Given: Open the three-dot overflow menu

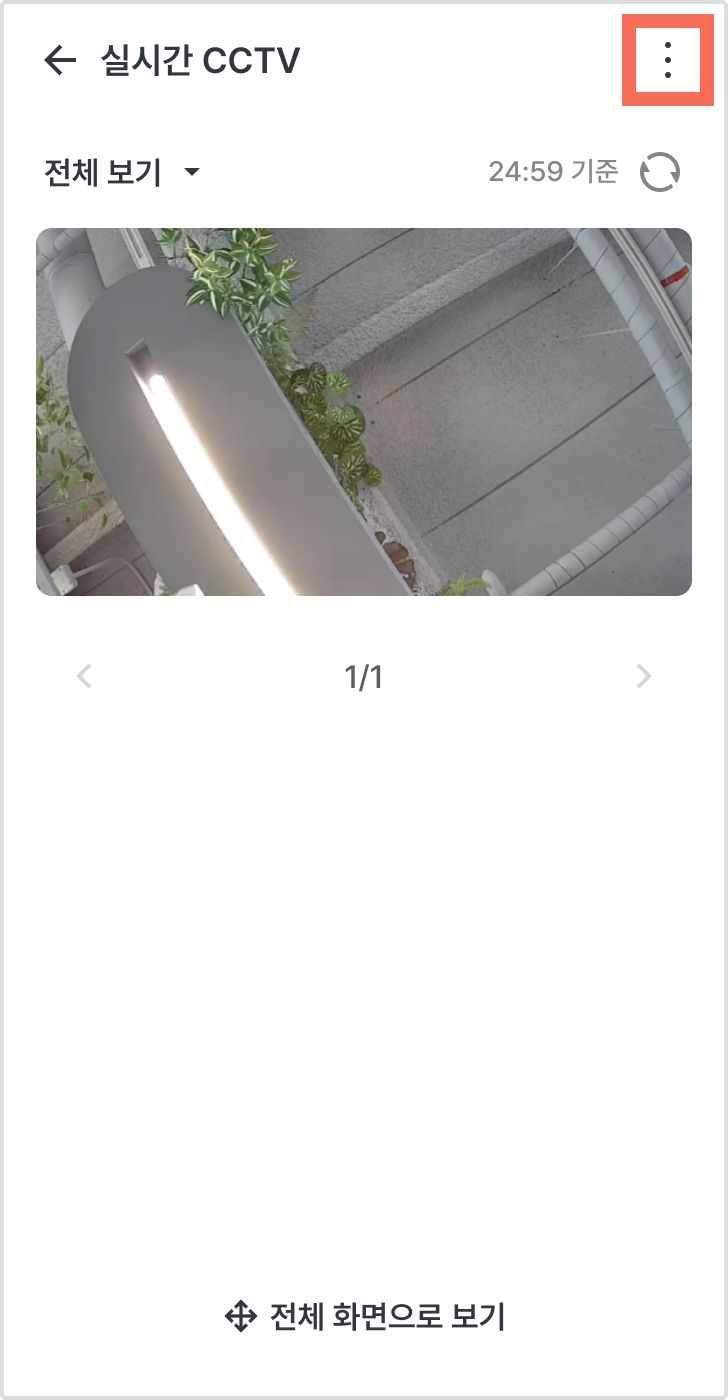Looking at the screenshot, I should 667,61.
